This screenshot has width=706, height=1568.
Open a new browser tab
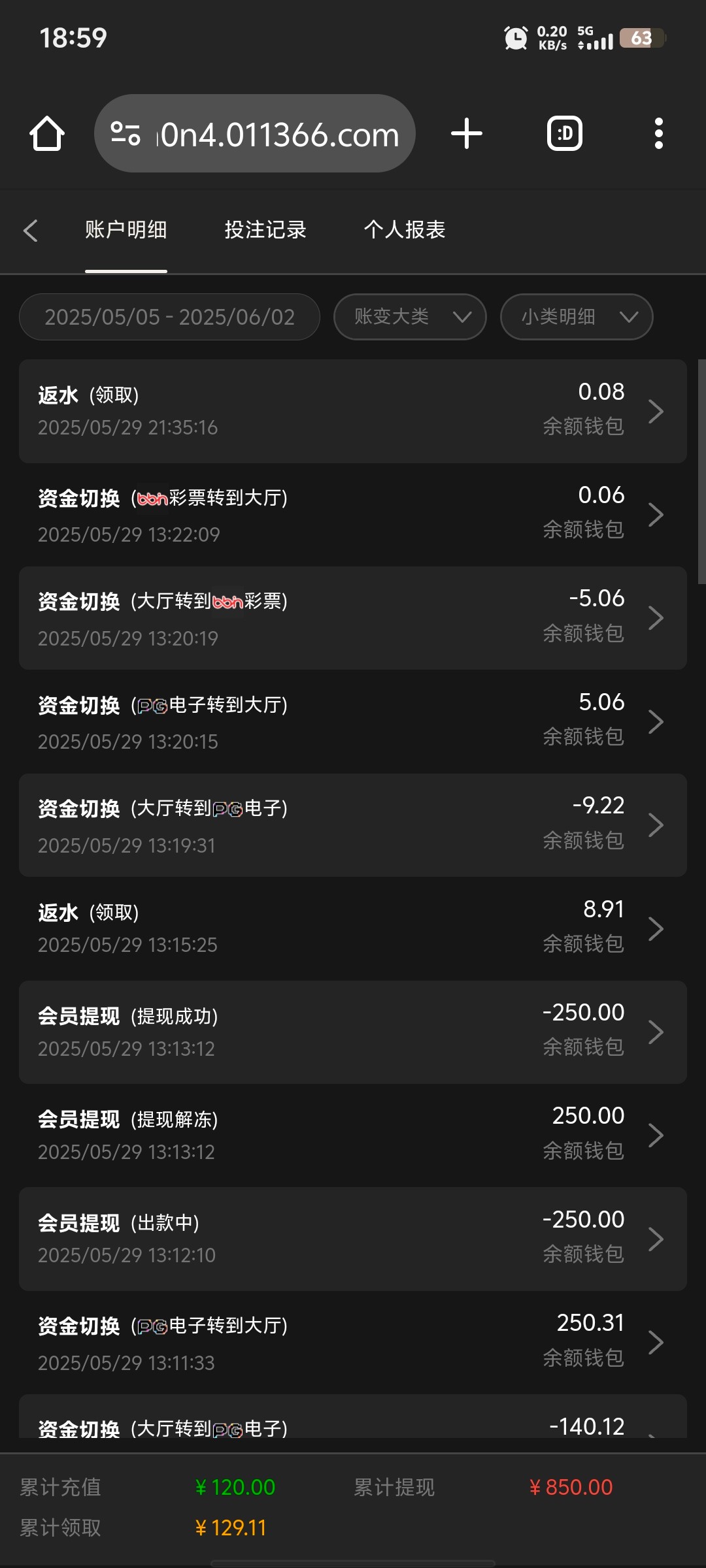(467, 133)
